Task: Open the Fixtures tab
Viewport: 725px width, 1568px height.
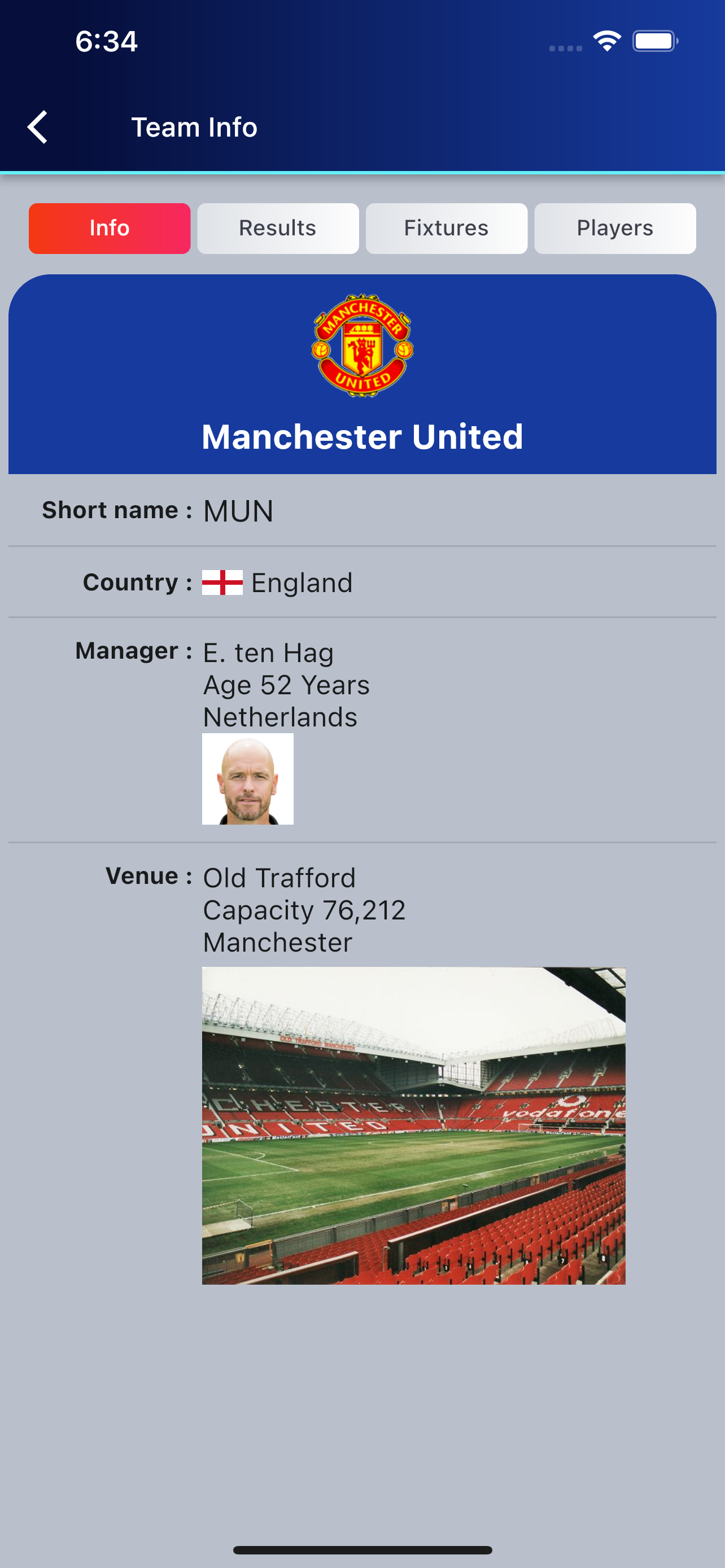Action: [446, 228]
